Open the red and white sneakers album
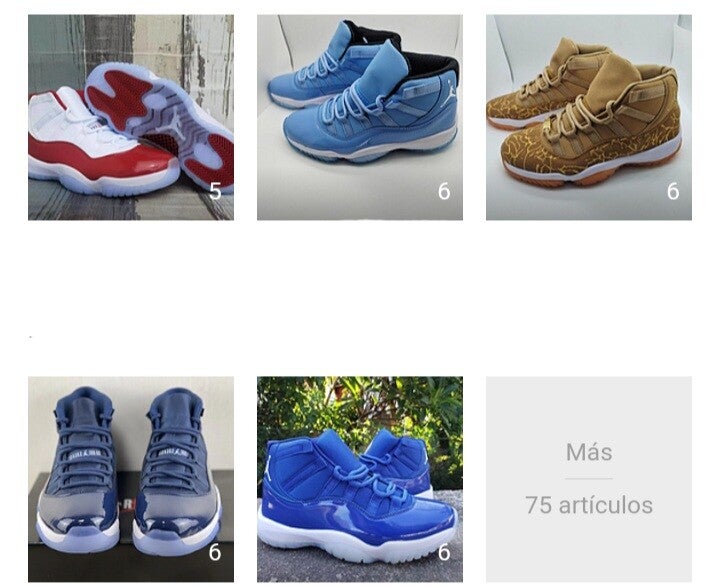 [x=130, y=117]
